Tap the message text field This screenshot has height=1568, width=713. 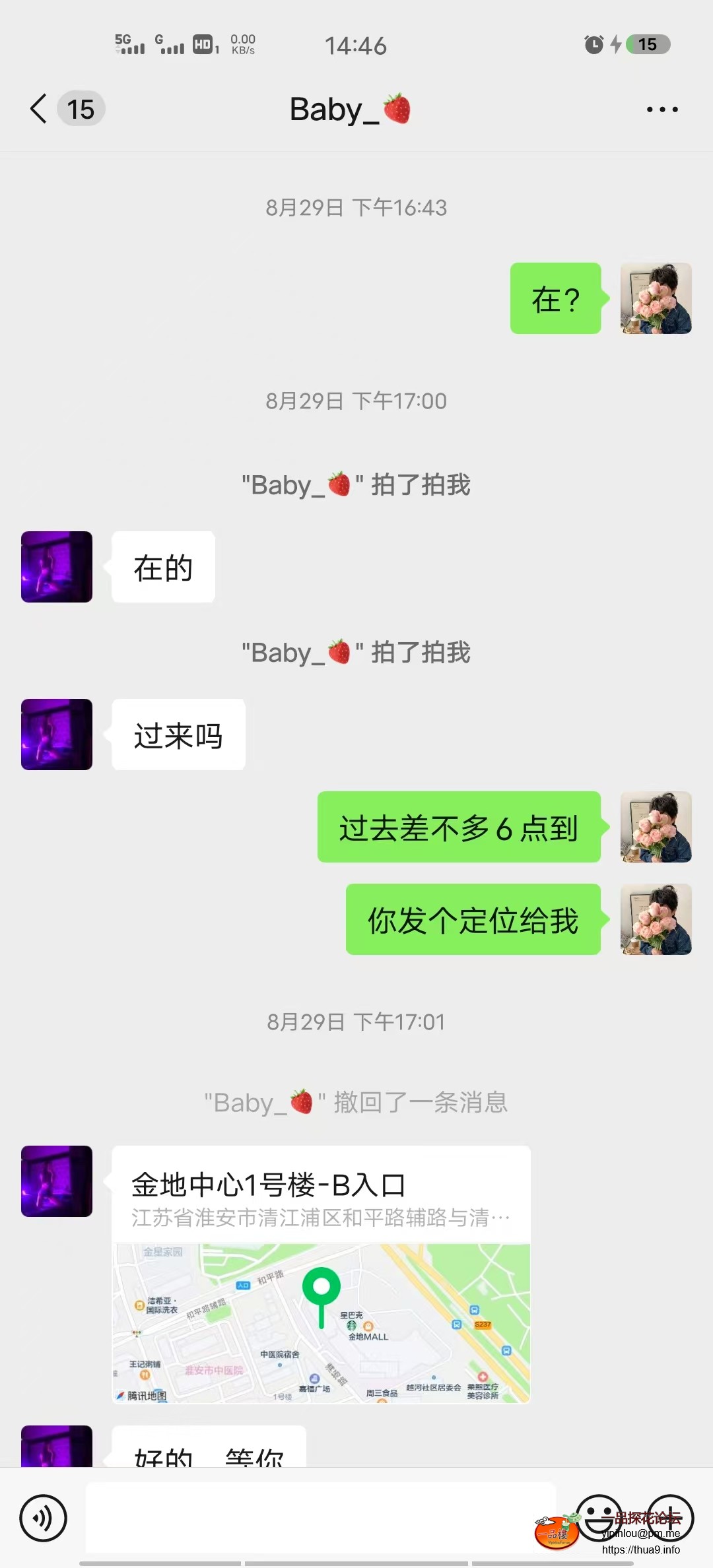click(x=321, y=1518)
